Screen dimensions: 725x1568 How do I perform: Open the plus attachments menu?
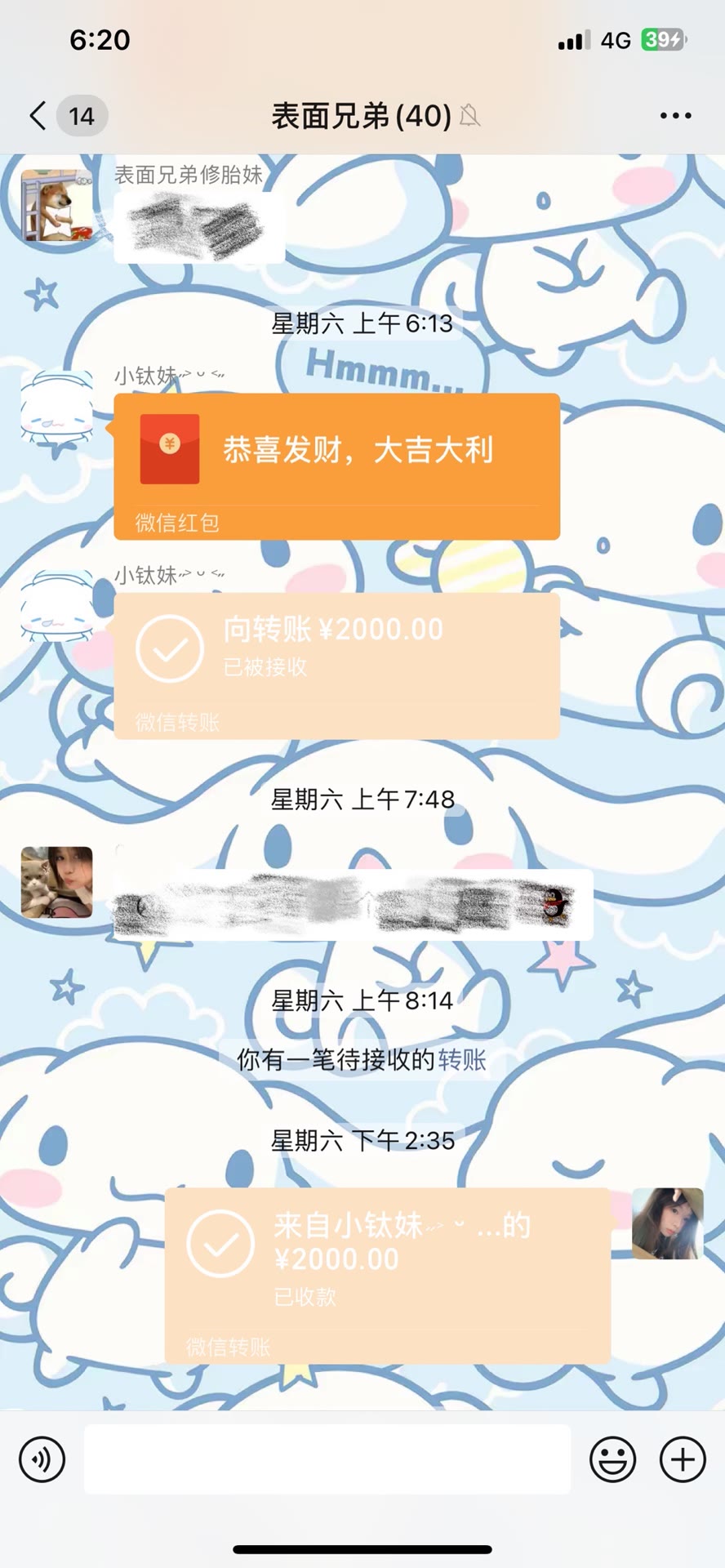tap(683, 1459)
